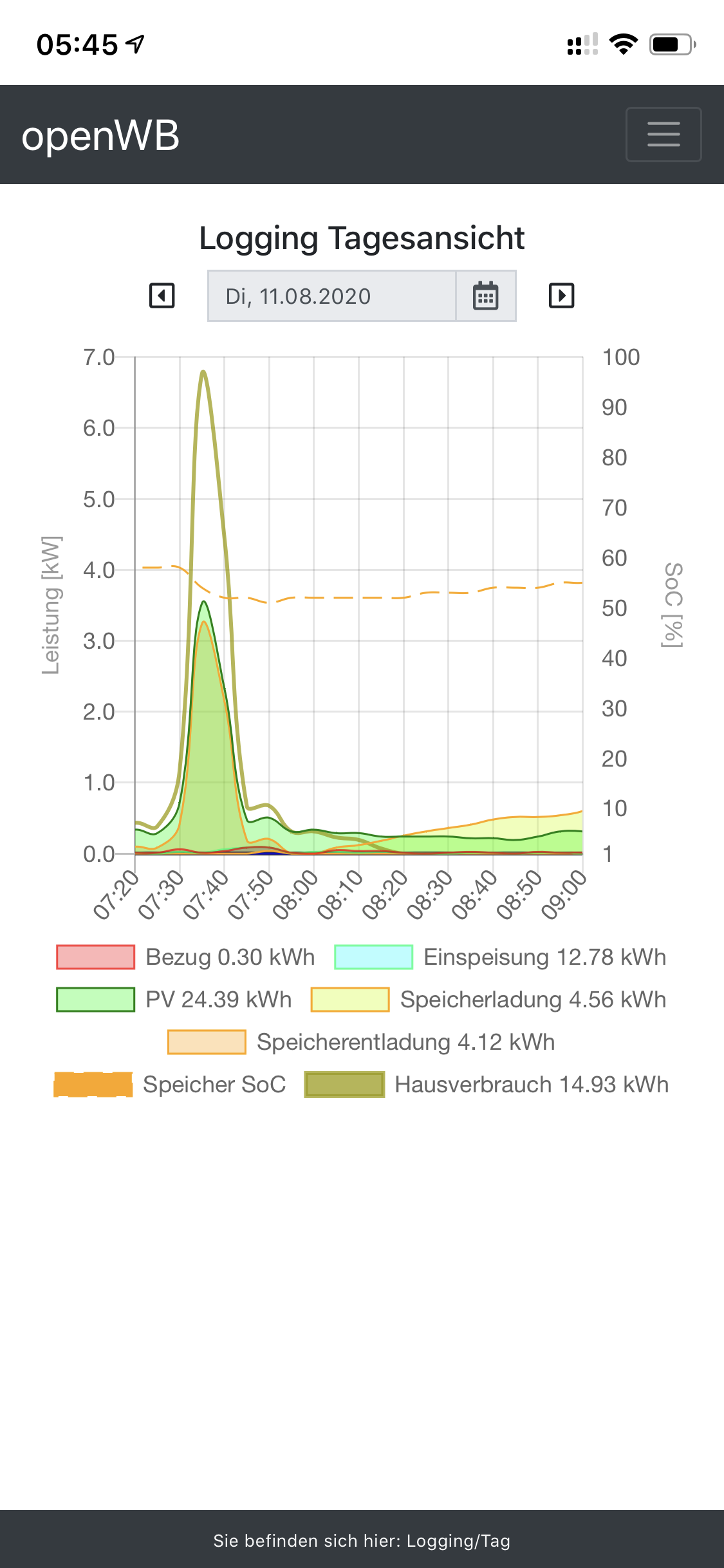Toggle Hausverbrauch series visibility

click(x=487, y=1085)
